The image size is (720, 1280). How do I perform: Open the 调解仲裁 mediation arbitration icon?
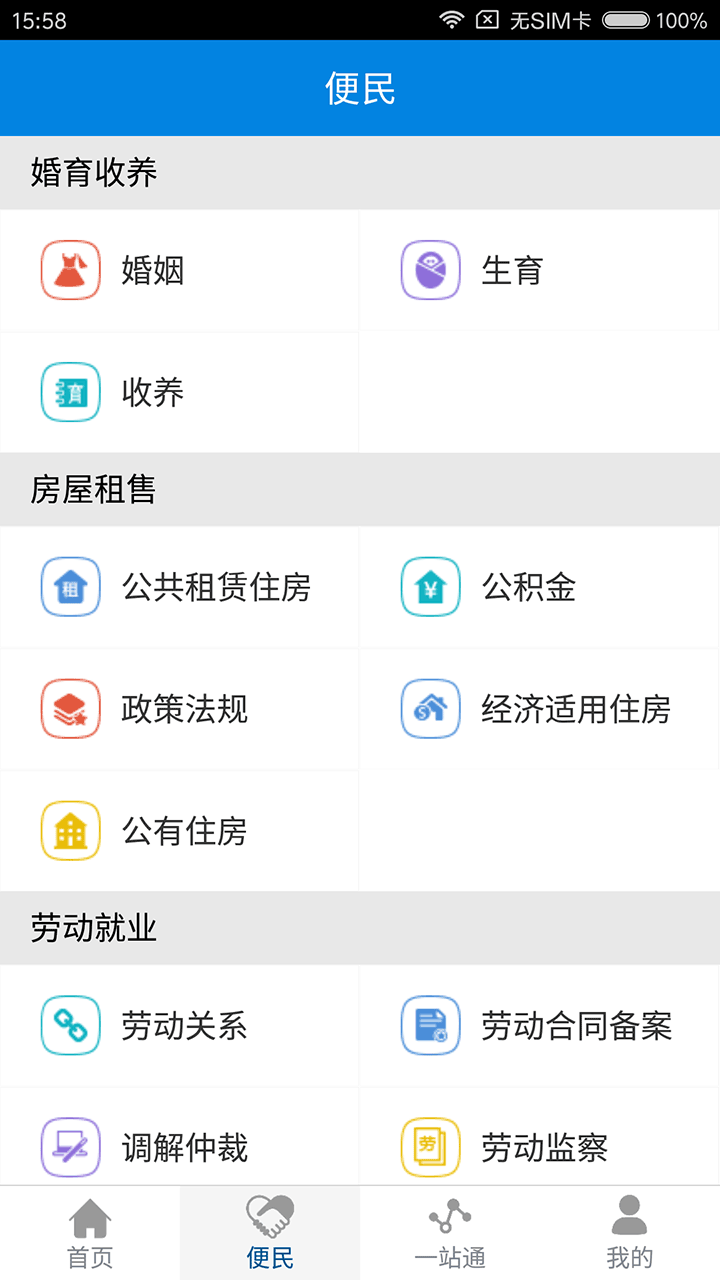tap(70, 1148)
